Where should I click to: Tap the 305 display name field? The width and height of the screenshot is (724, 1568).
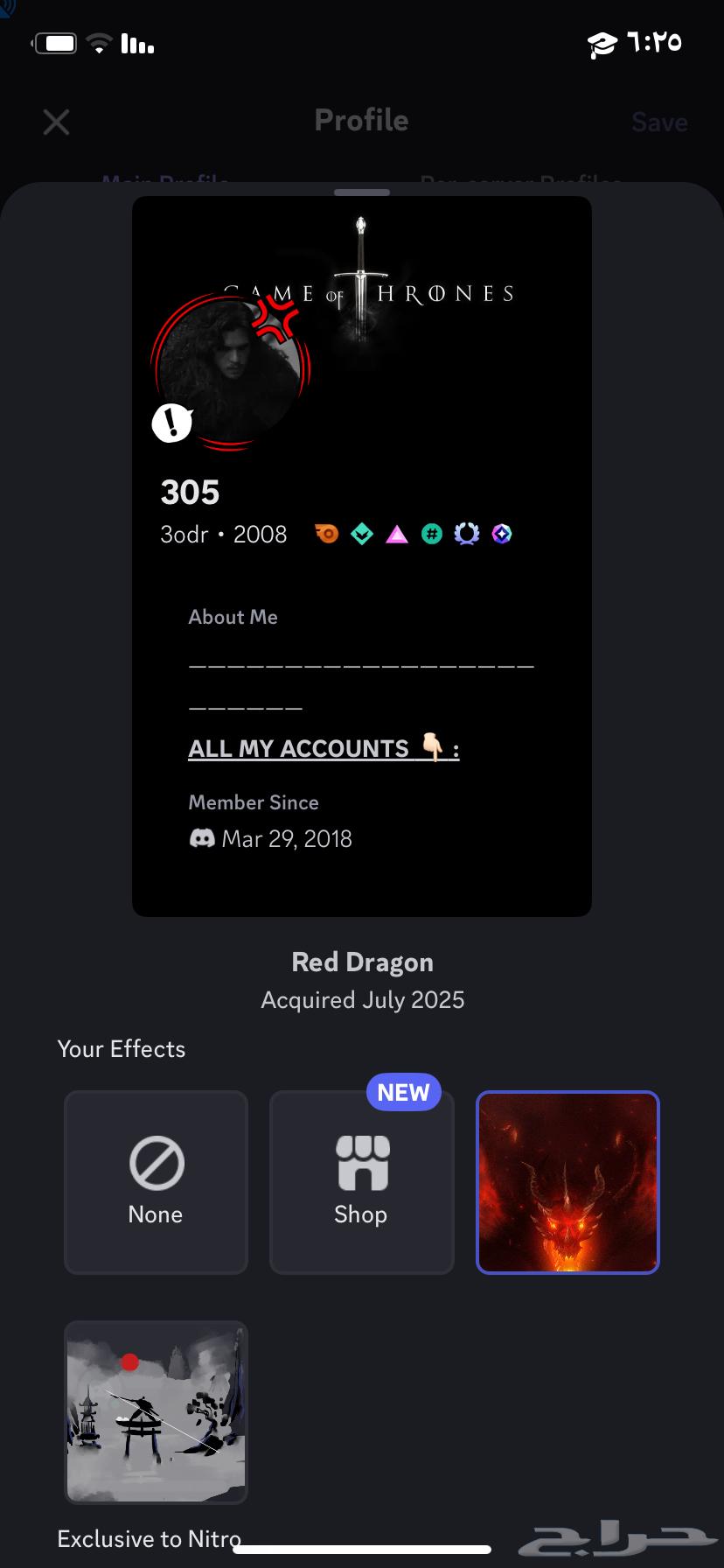(x=190, y=492)
